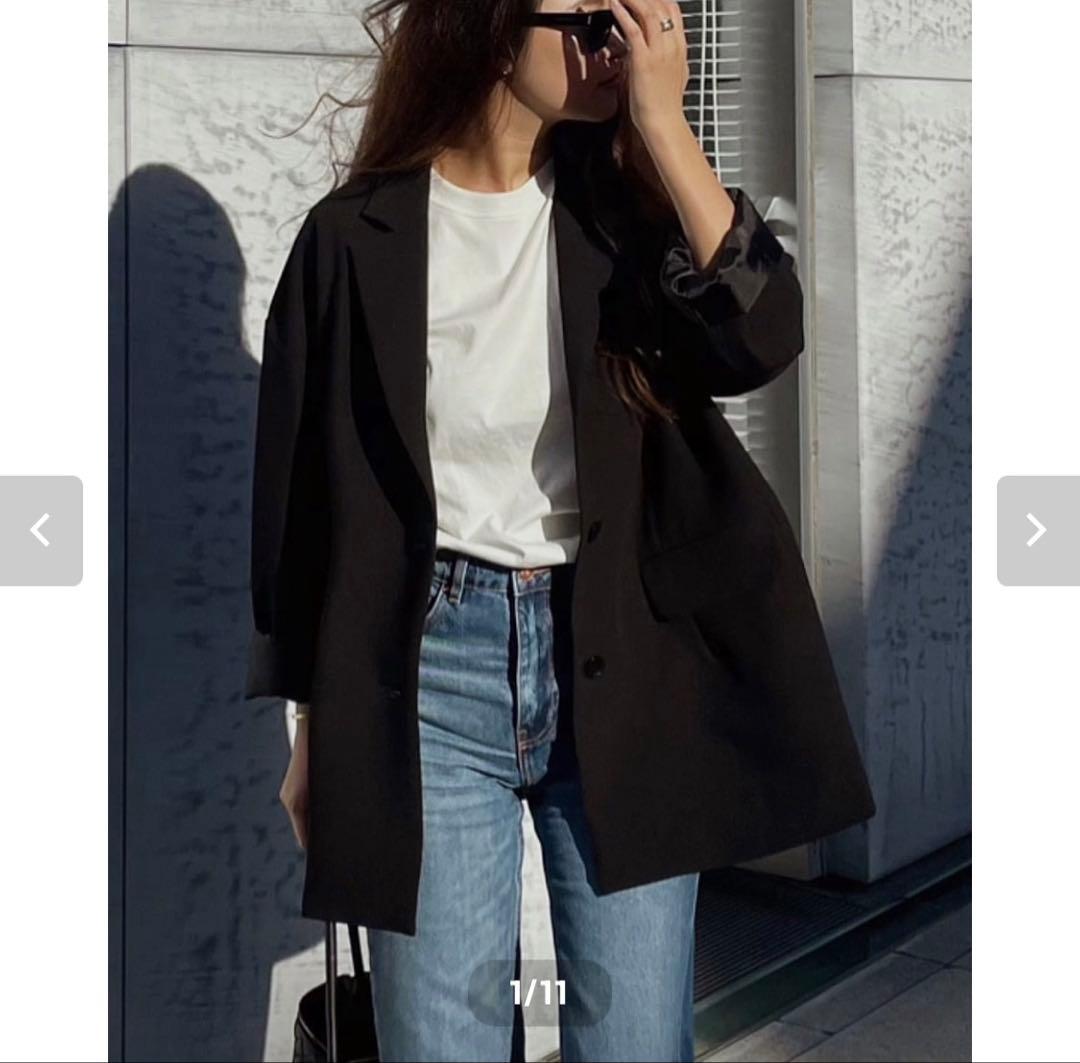This screenshot has width=1080, height=1063.
Task: Go to the previous product photo
Action: (41, 530)
